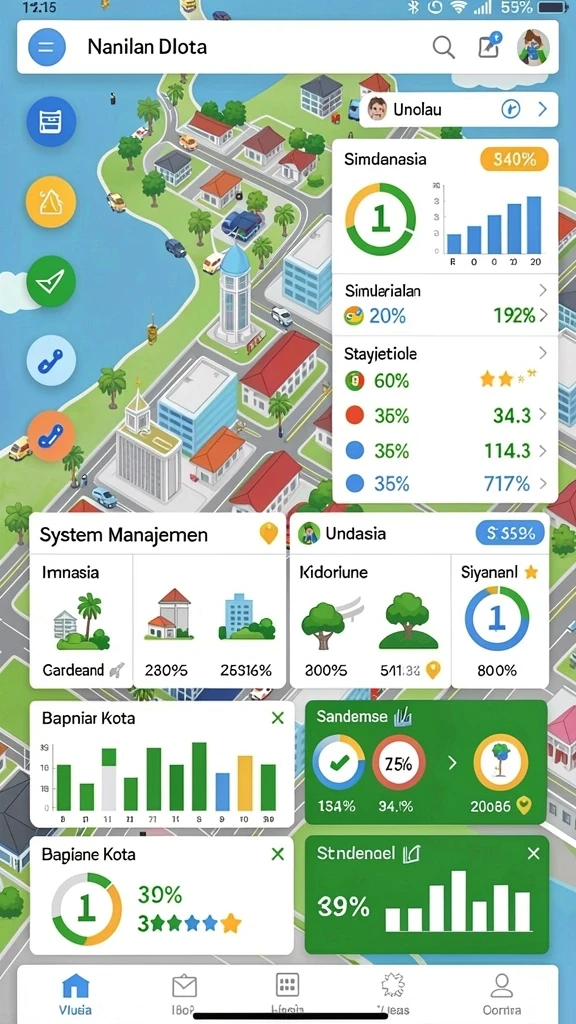This screenshot has width=576, height=1024.
Task: Open the Unolau chip chevron
Action: coord(543,109)
